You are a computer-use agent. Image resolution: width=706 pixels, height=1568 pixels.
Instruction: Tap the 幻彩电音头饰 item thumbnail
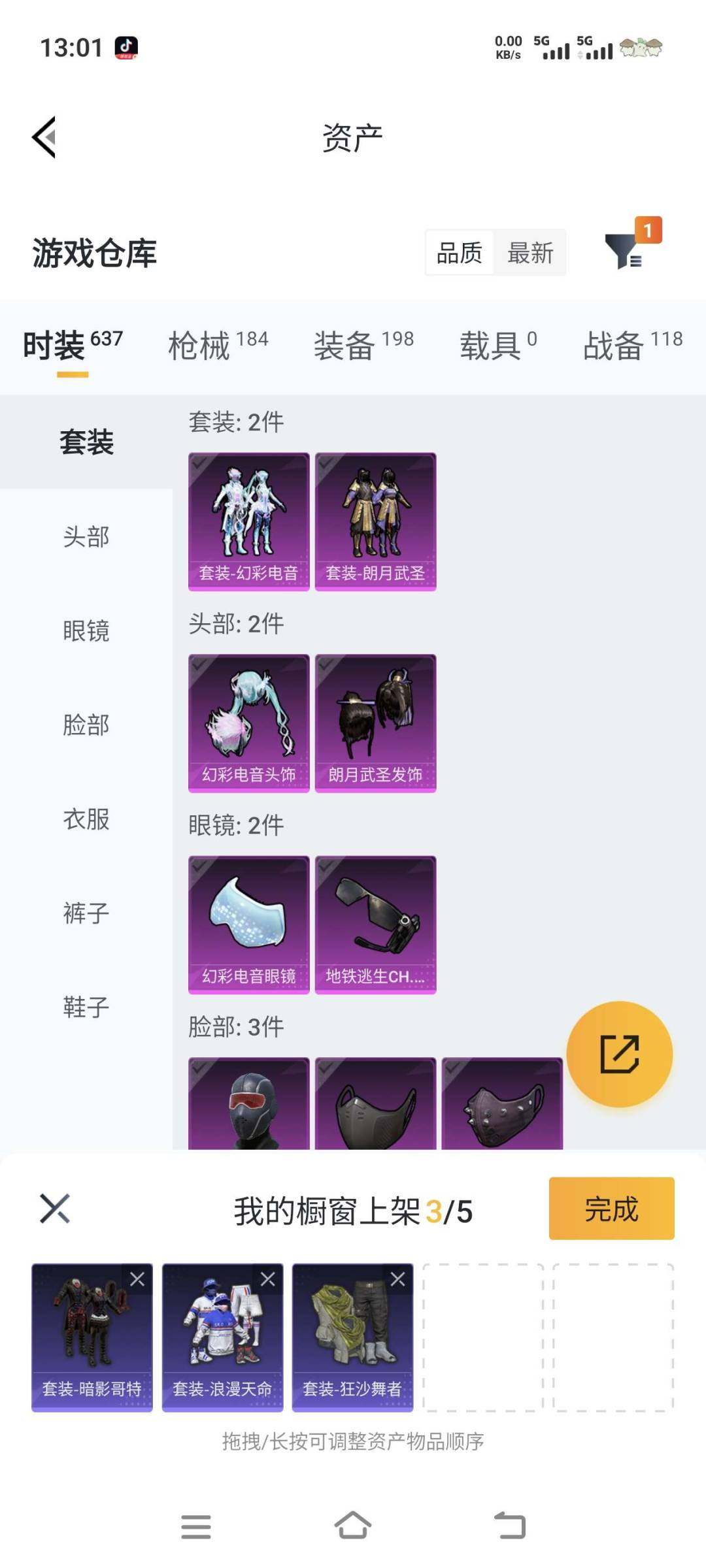(x=247, y=719)
